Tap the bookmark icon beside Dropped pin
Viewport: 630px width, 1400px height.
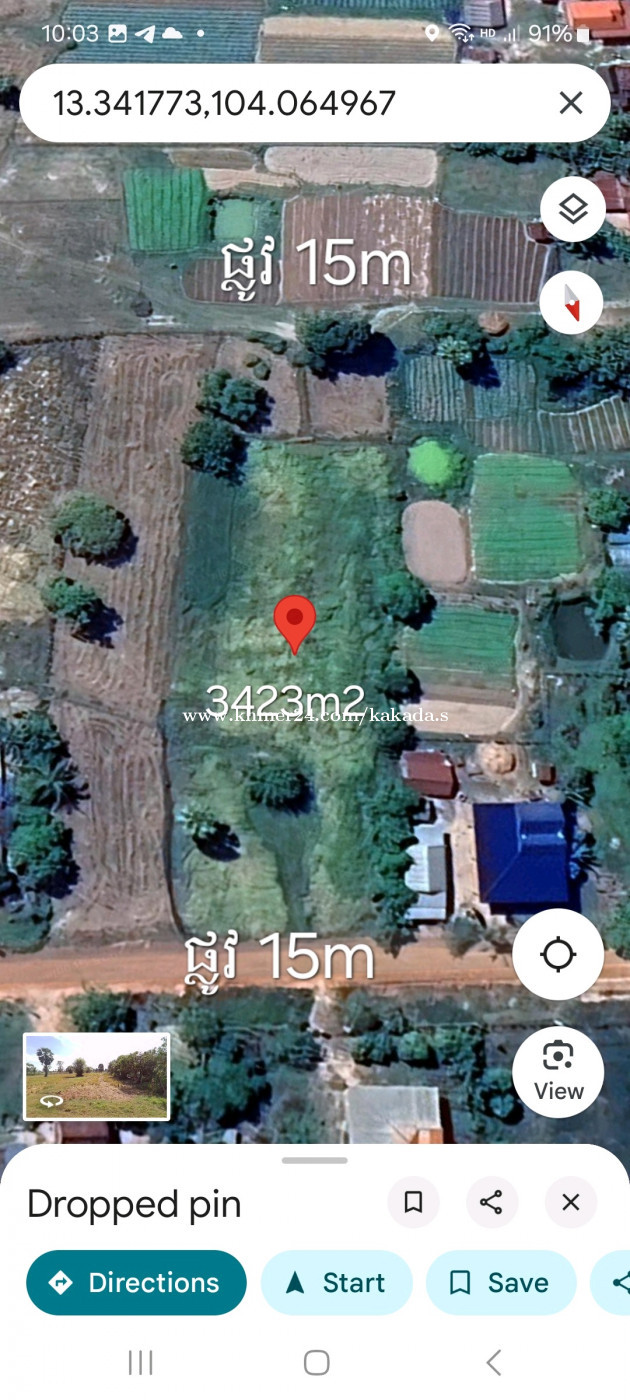click(x=413, y=1202)
